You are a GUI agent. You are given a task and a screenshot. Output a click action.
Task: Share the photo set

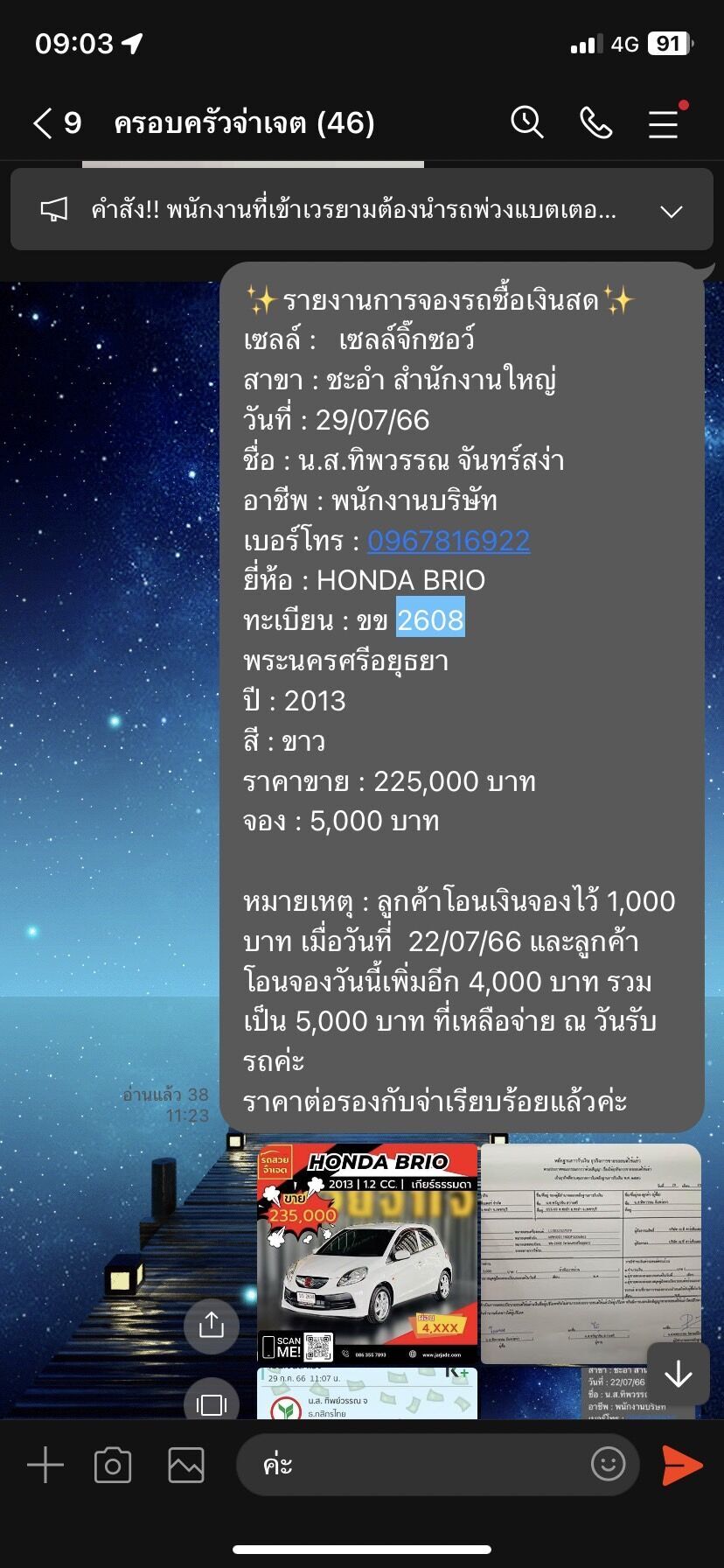tap(212, 1326)
